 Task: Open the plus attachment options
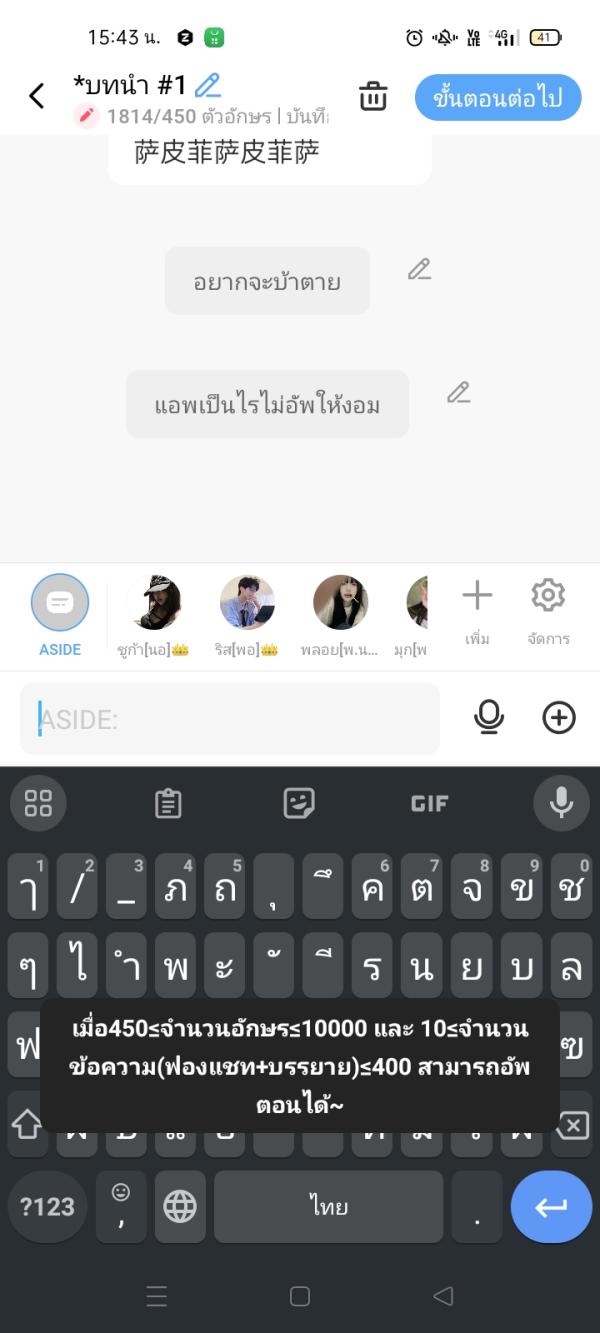tap(559, 717)
